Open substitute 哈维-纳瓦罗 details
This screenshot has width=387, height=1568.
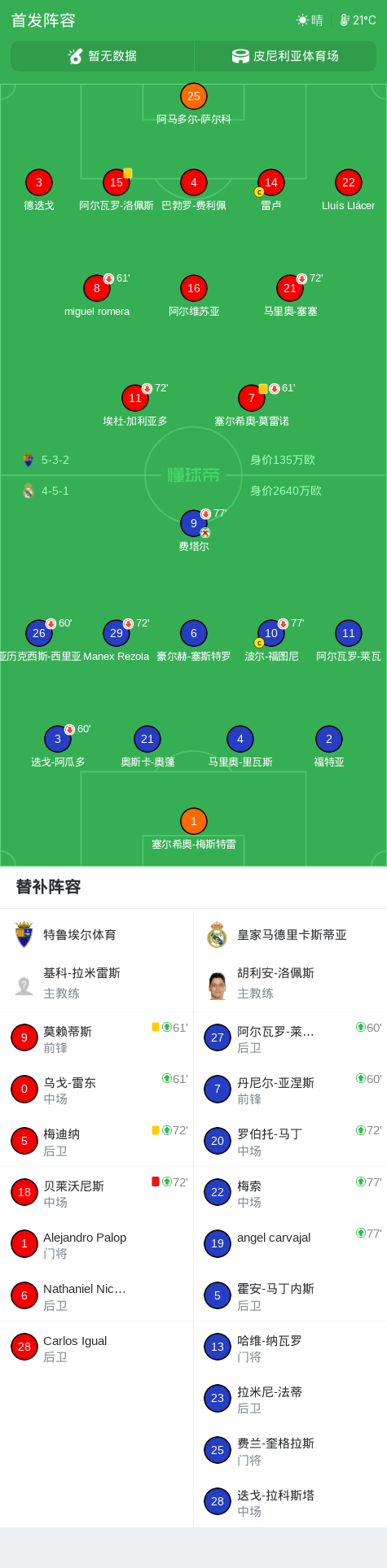coord(290,1347)
